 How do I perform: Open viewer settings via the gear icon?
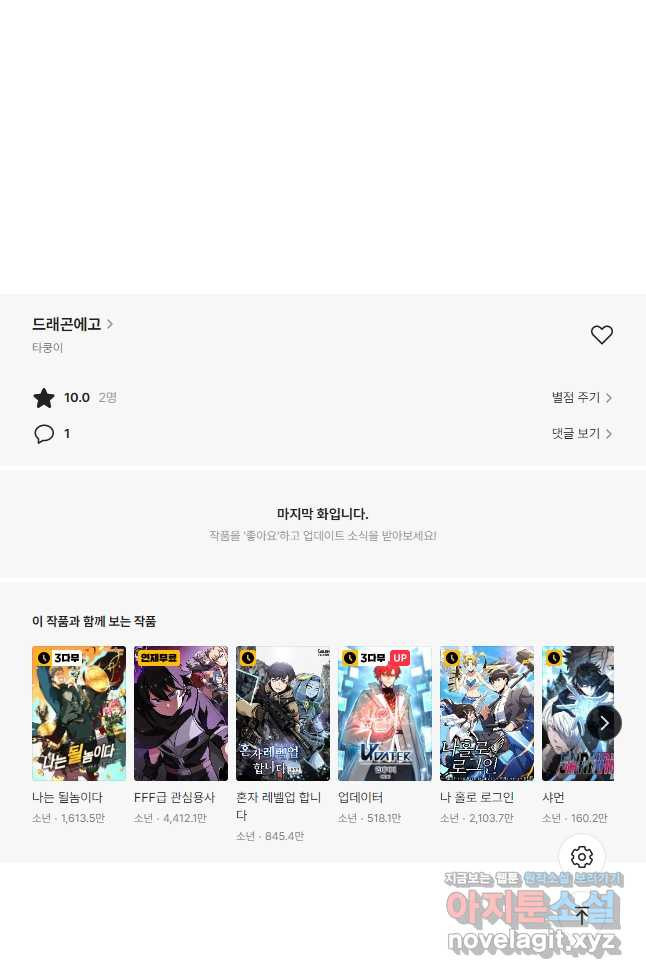(582, 857)
